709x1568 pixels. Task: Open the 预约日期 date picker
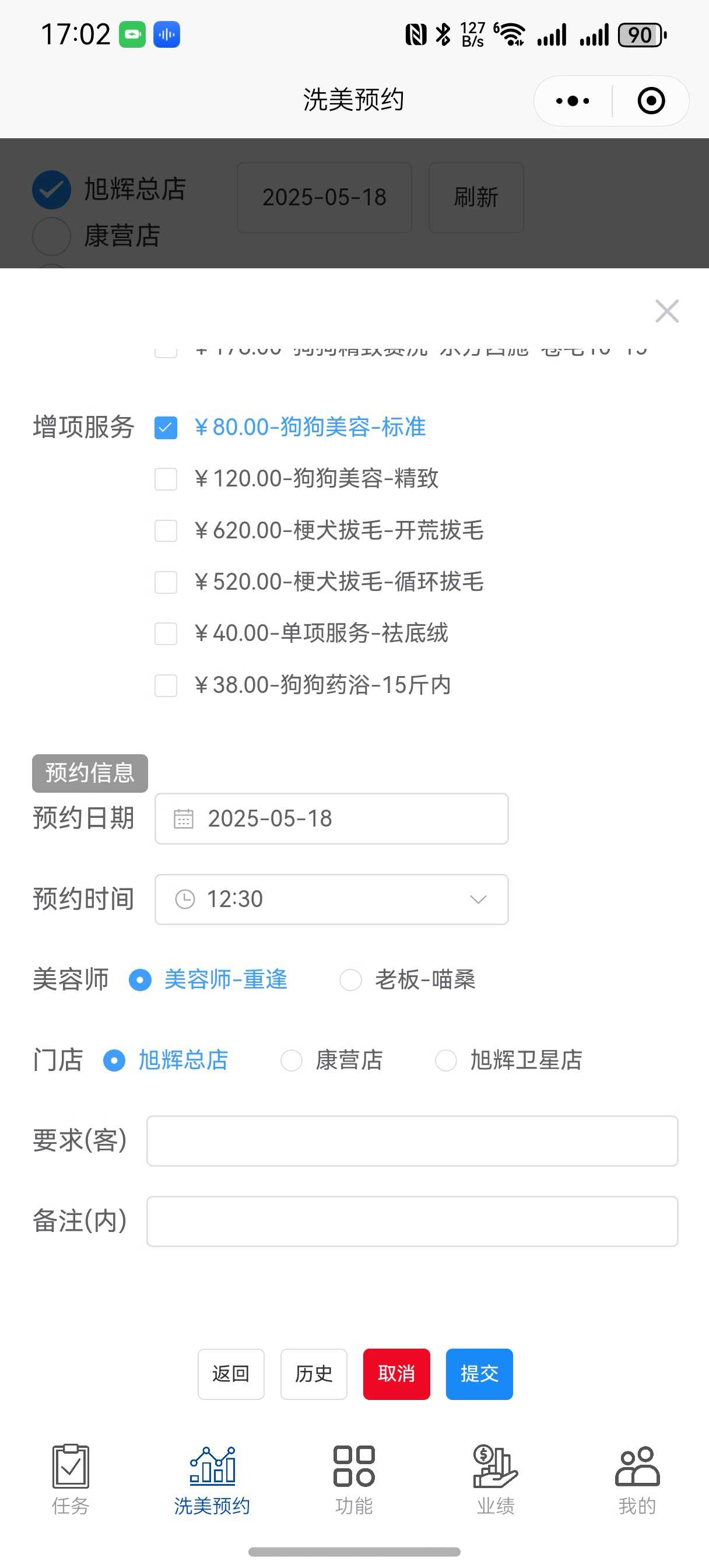331,818
